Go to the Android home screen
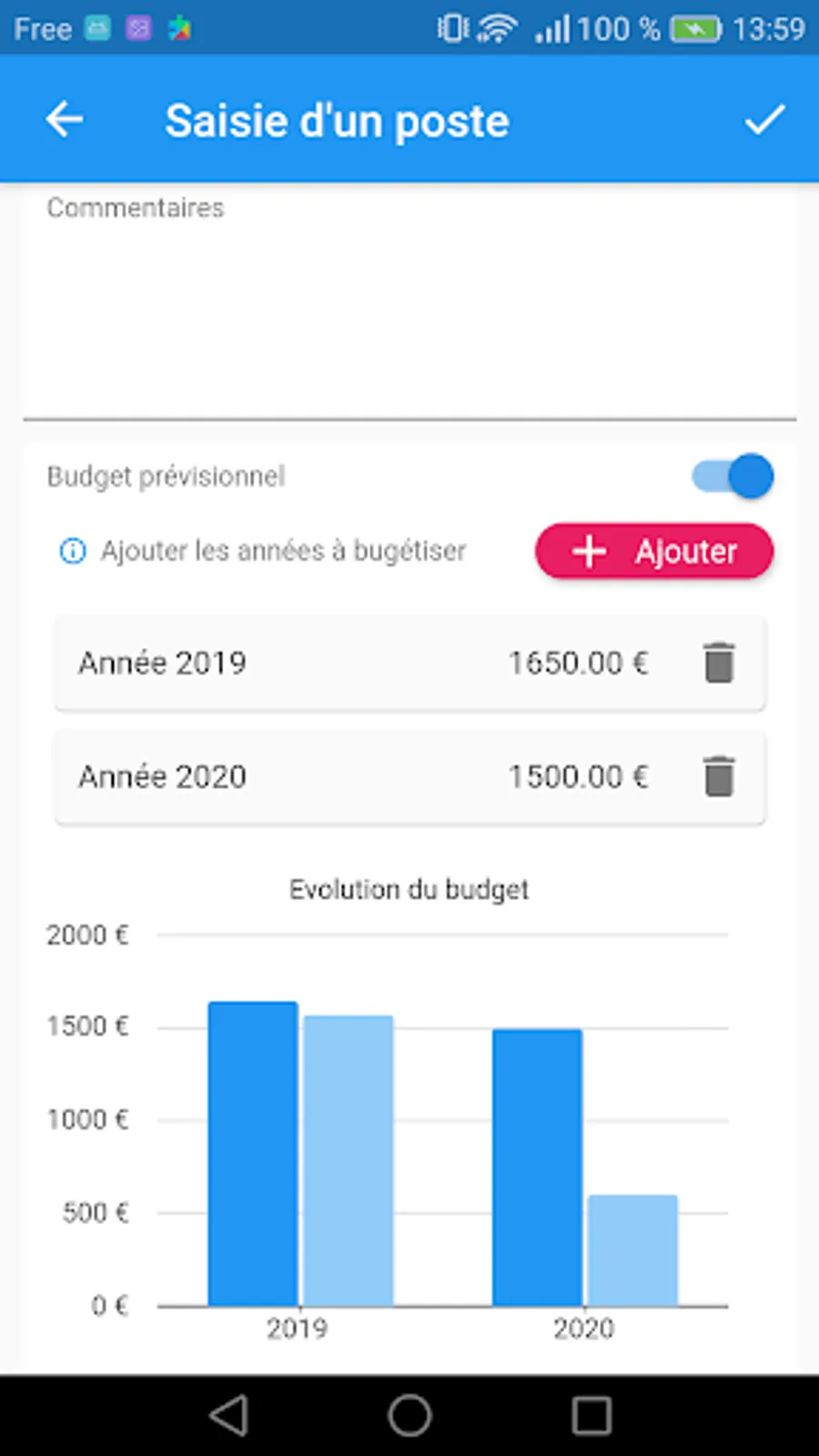Viewport: 819px width, 1456px height. [409, 1415]
